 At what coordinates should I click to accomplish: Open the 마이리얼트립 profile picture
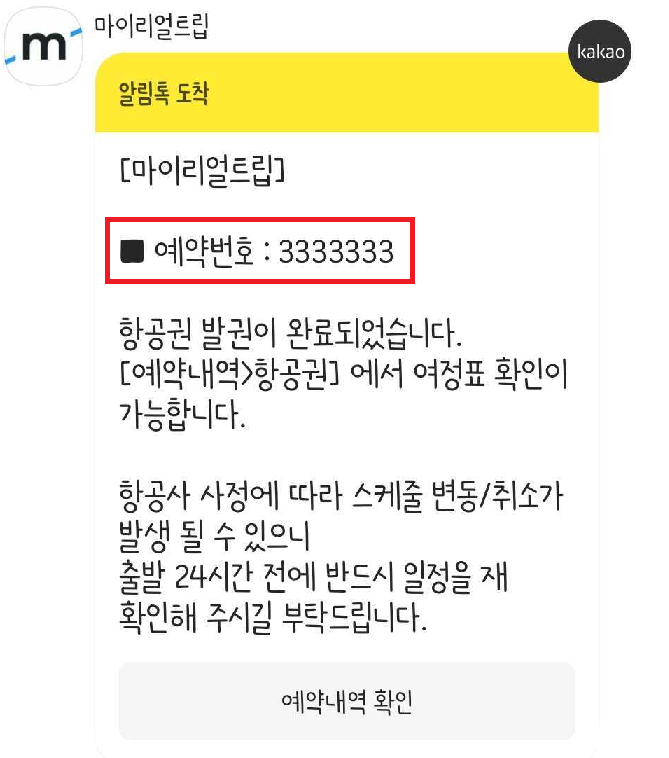44,47
